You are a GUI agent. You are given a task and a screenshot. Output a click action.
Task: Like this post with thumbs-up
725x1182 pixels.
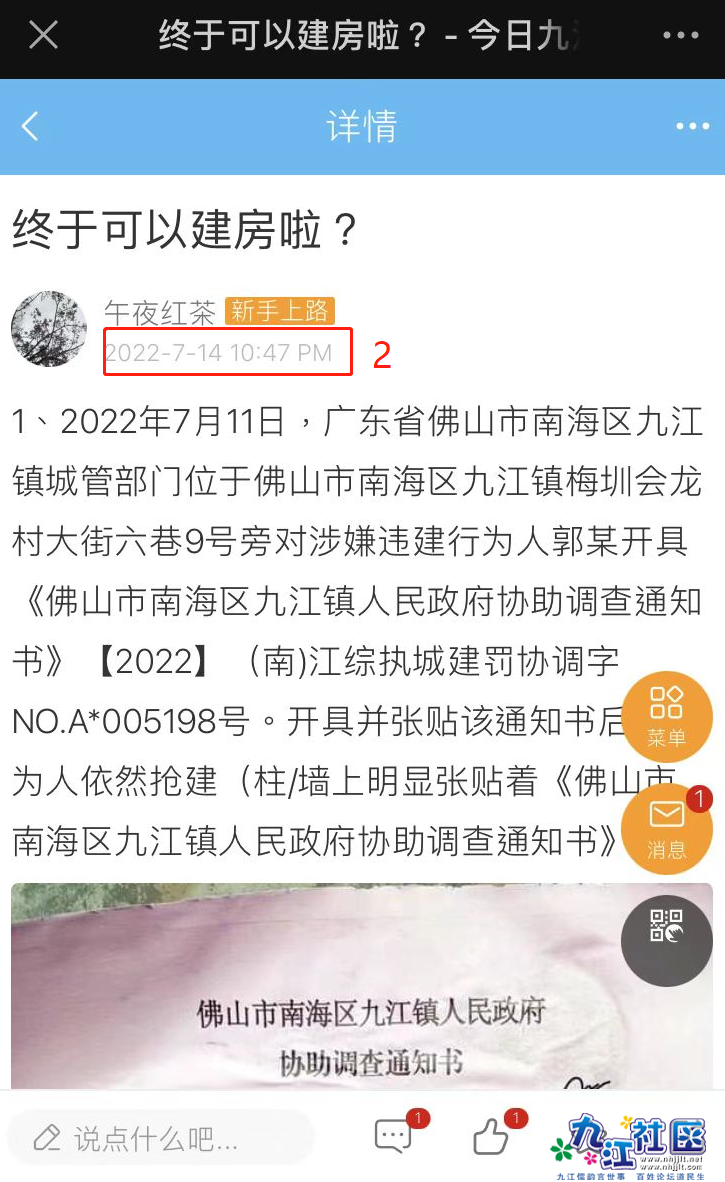point(490,1137)
